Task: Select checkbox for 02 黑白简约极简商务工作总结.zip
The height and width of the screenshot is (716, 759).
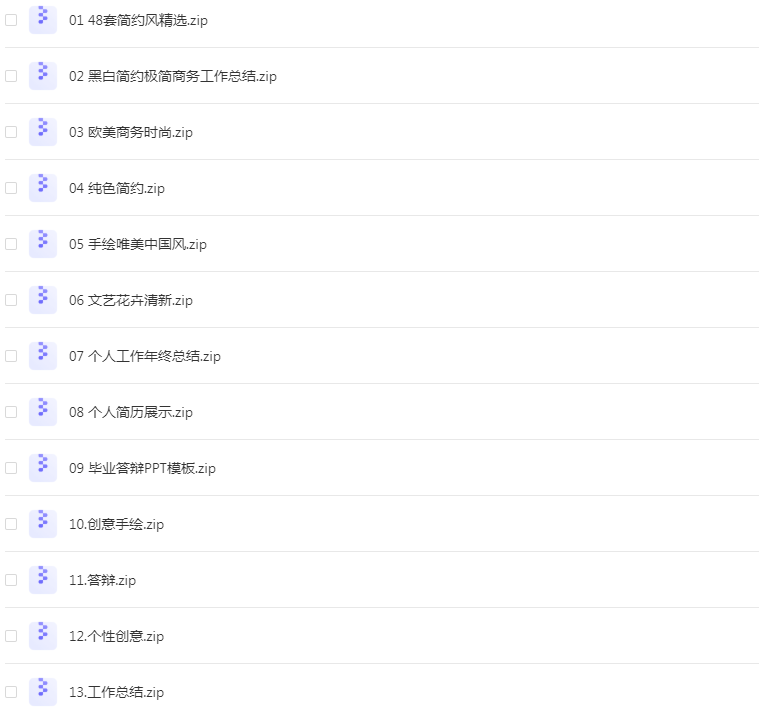Action: 11,76
